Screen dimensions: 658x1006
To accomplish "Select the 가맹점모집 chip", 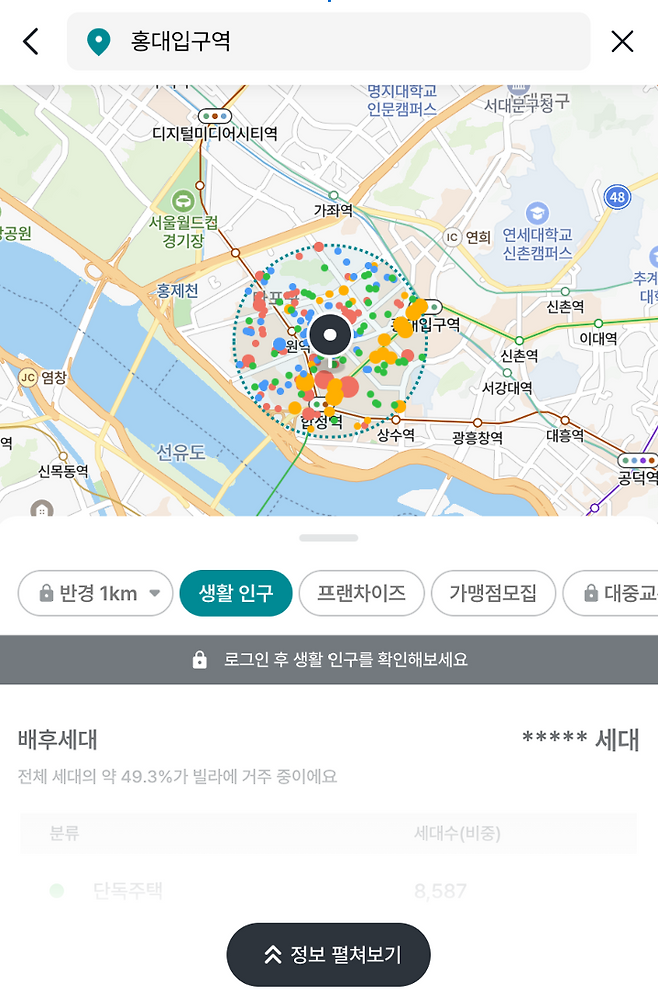I will [493, 593].
